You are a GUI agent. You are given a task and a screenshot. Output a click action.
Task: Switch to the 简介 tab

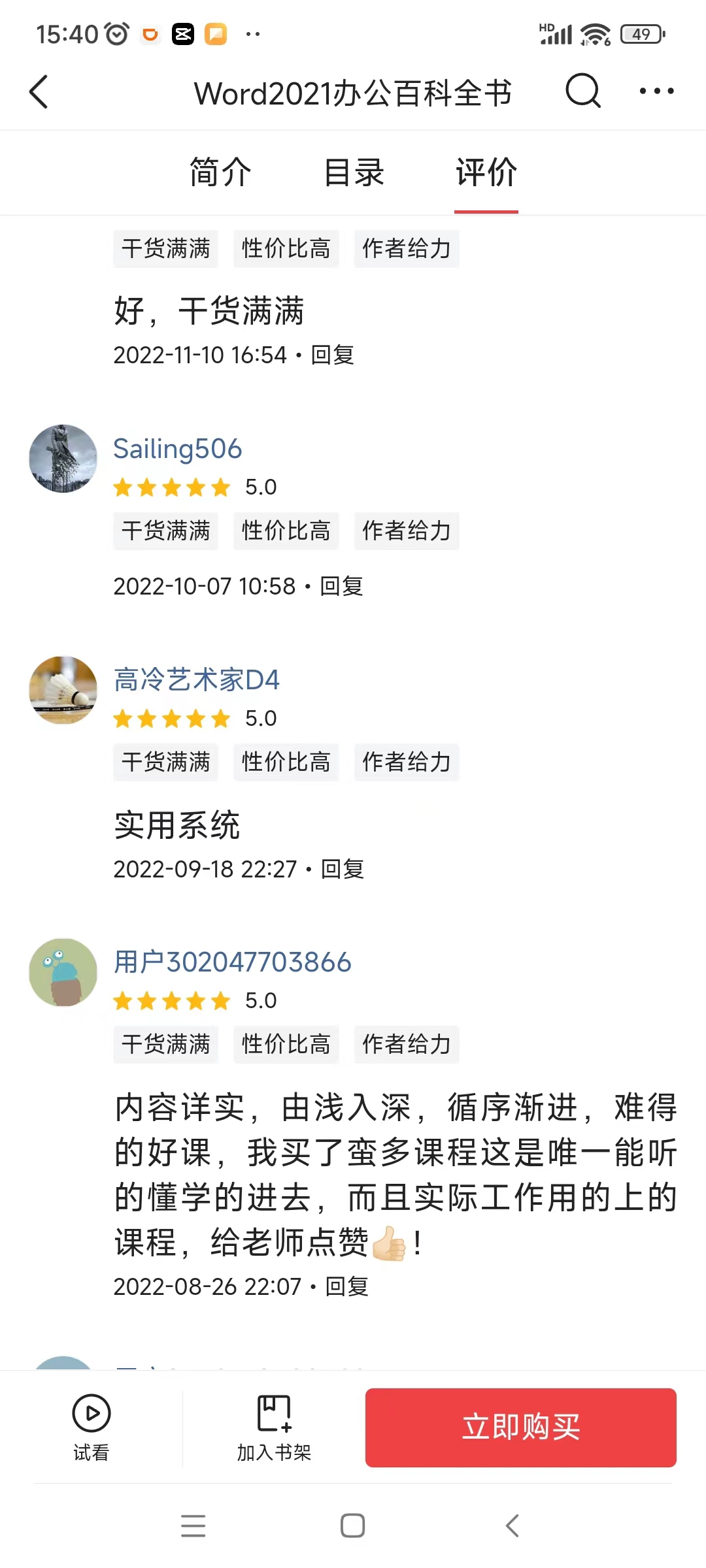coord(220,172)
